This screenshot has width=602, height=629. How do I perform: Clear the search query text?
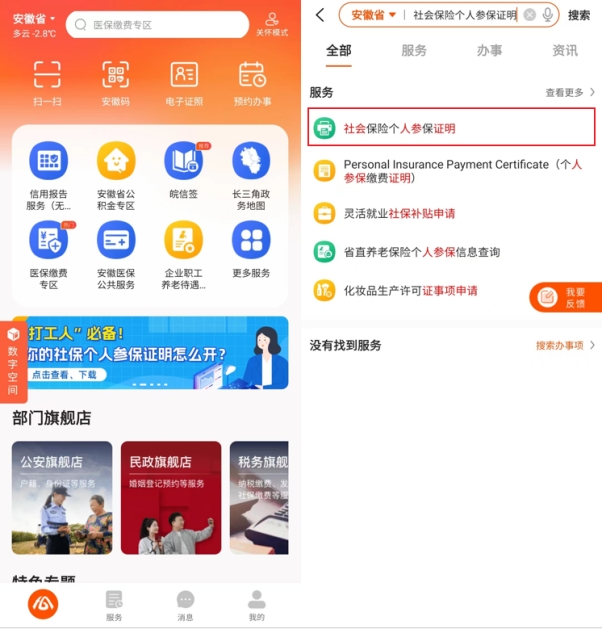pyautogui.click(x=529, y=15)
